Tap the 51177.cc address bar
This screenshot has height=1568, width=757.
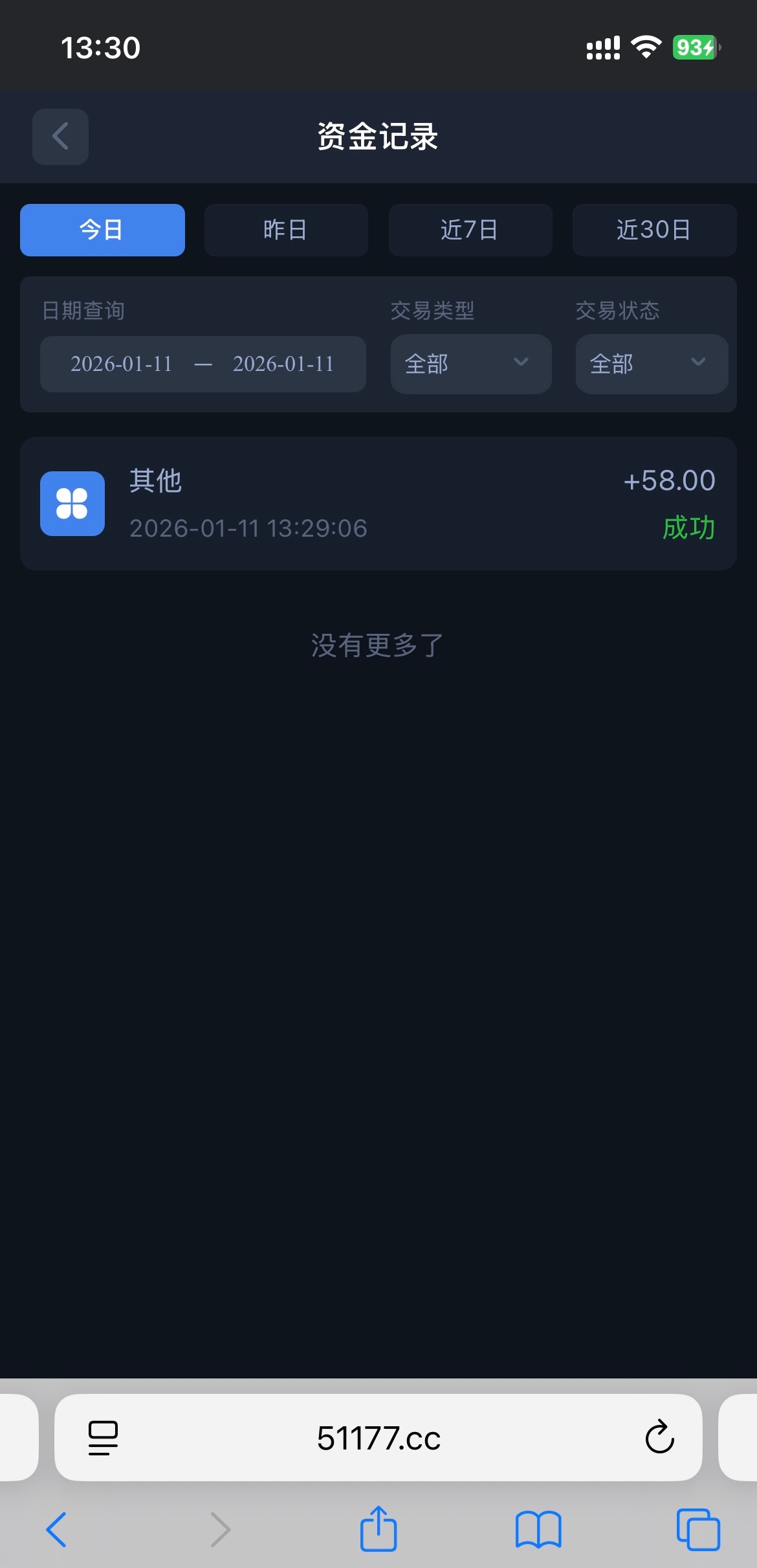click(x=378, y=1438)
